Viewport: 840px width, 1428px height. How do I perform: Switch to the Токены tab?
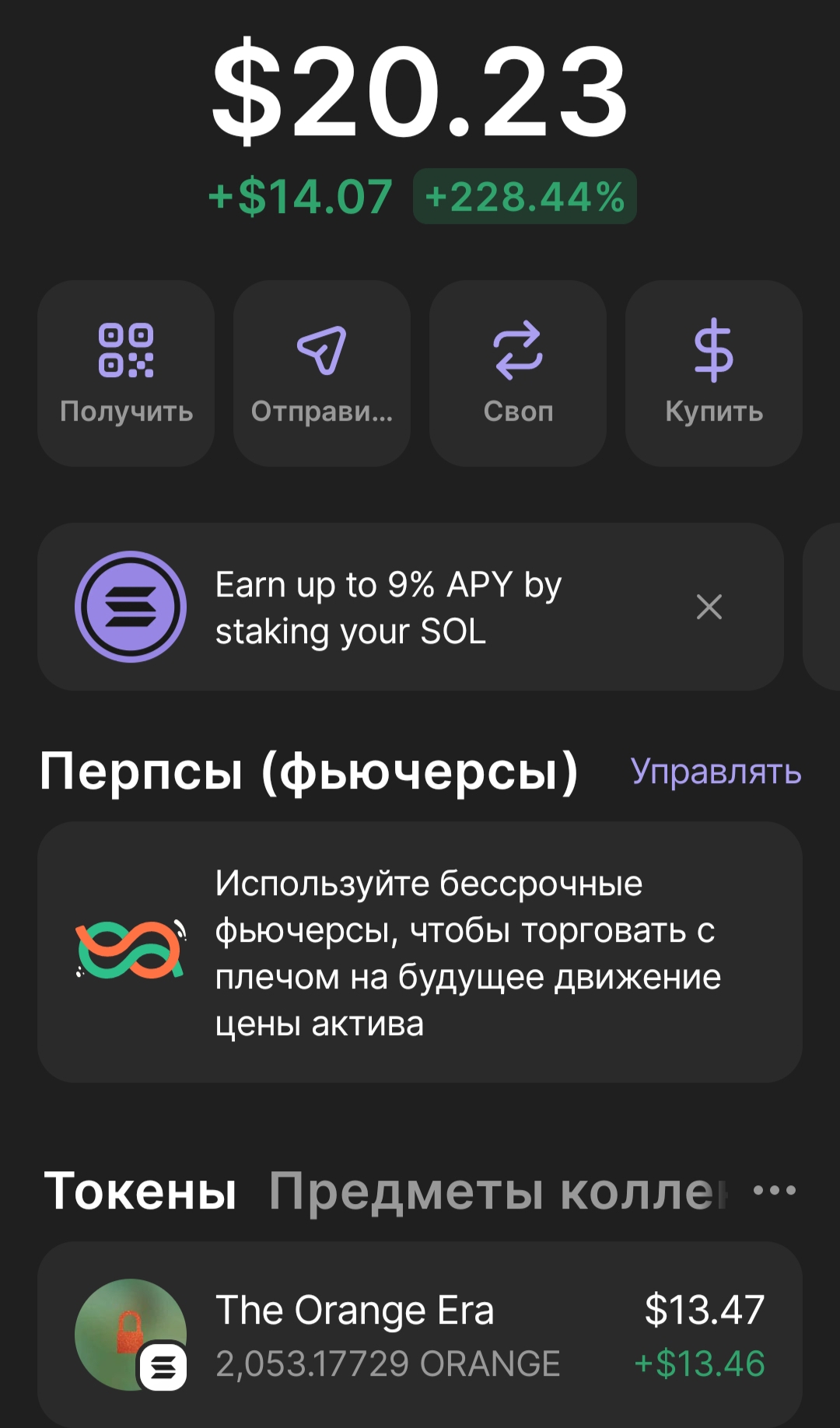point(141,1191)
